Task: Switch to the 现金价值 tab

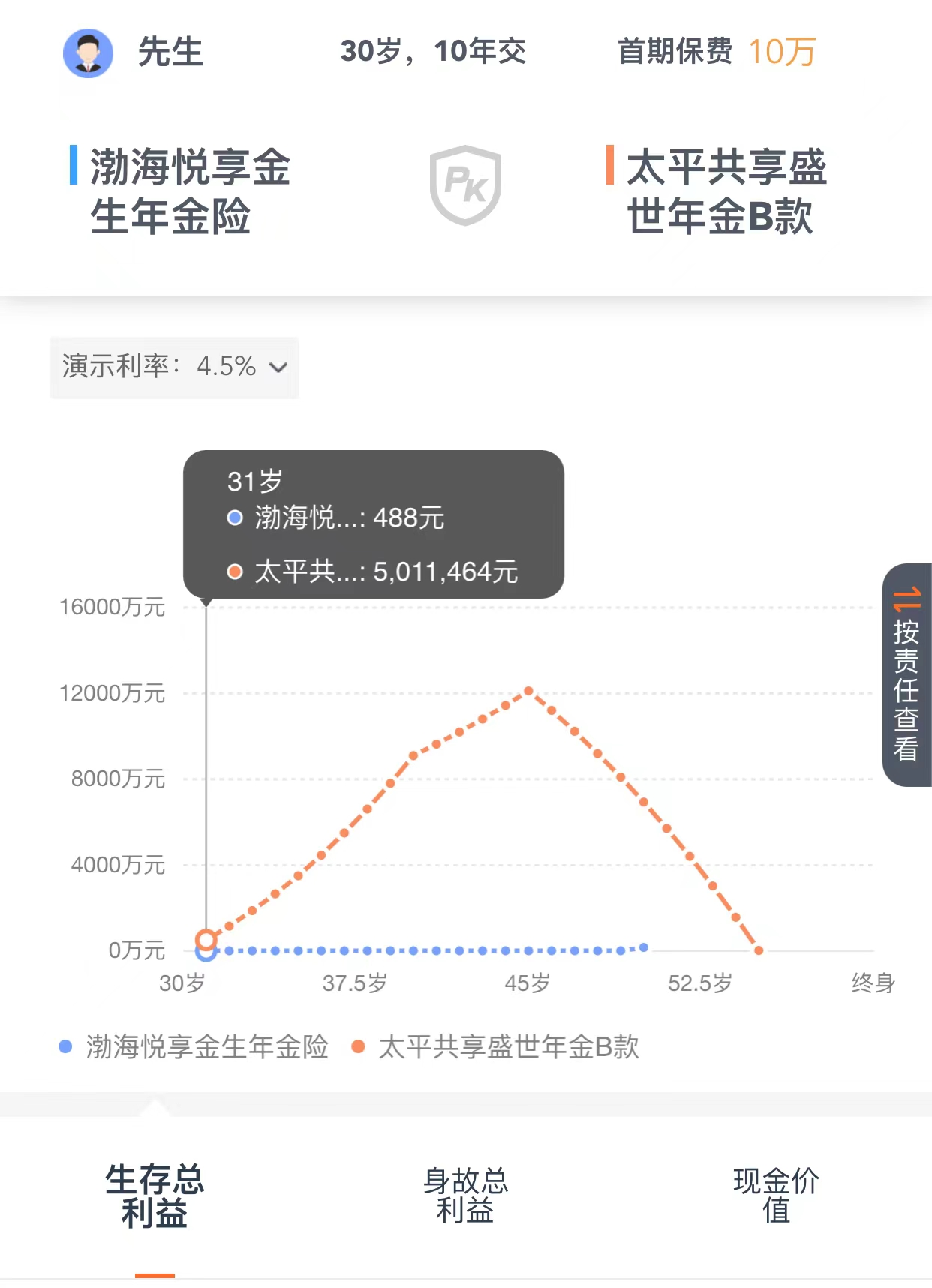Action: pyautogui.click(x=776, y=1196)
